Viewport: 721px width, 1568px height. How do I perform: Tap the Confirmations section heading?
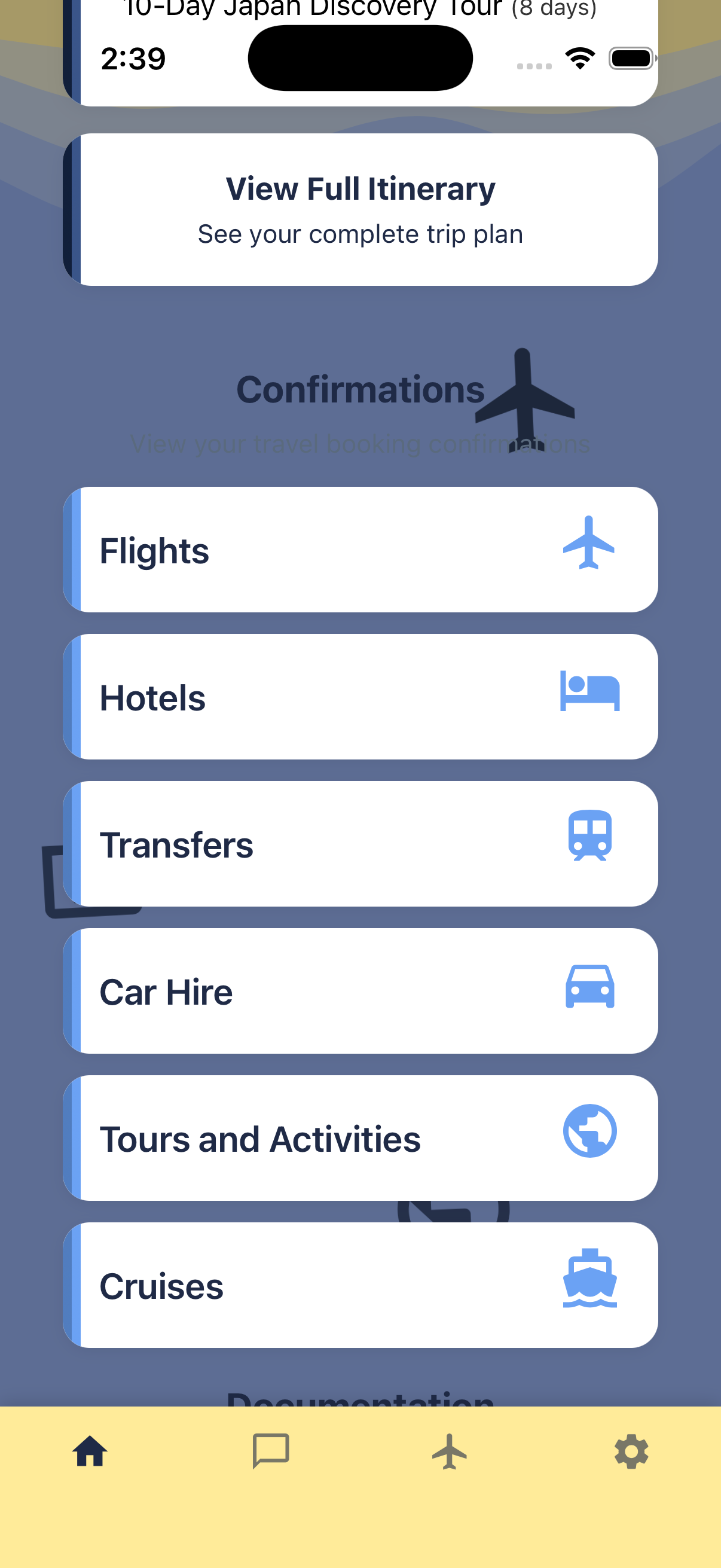click(x=360, y=389)
